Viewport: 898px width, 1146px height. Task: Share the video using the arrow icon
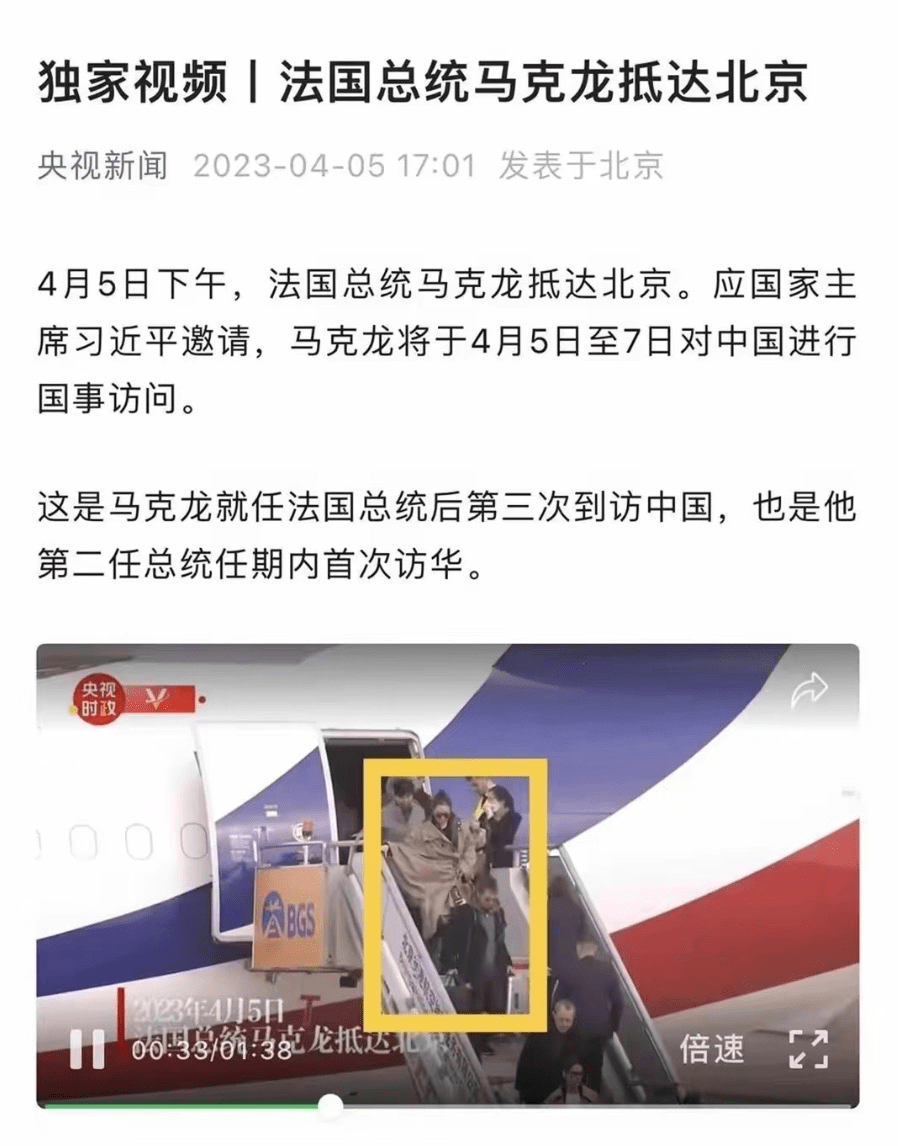click(x=809, y=689)
